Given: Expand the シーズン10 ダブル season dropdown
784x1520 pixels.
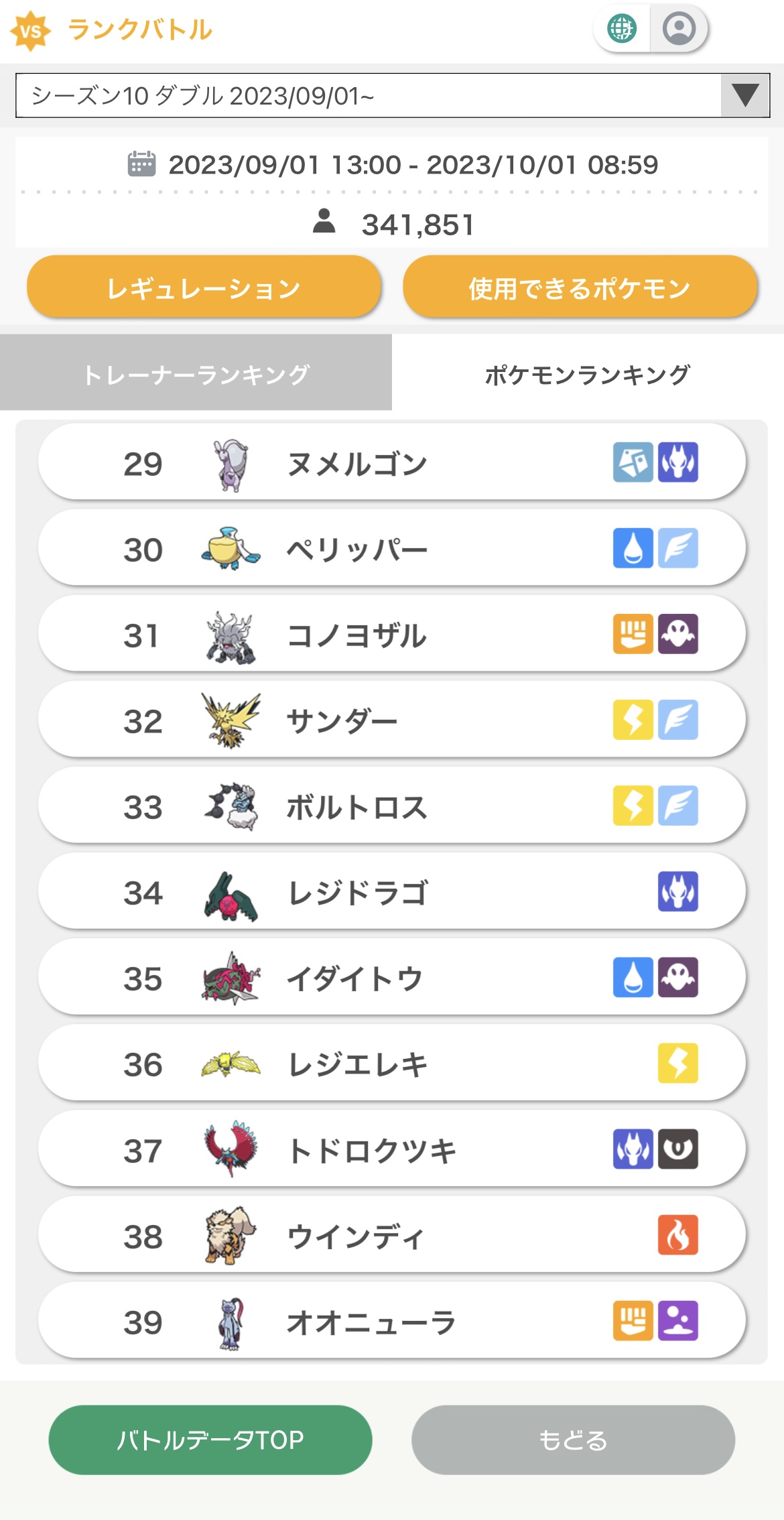Looking at the screenshot, I should pyautogui.click(x=393, y=96).
